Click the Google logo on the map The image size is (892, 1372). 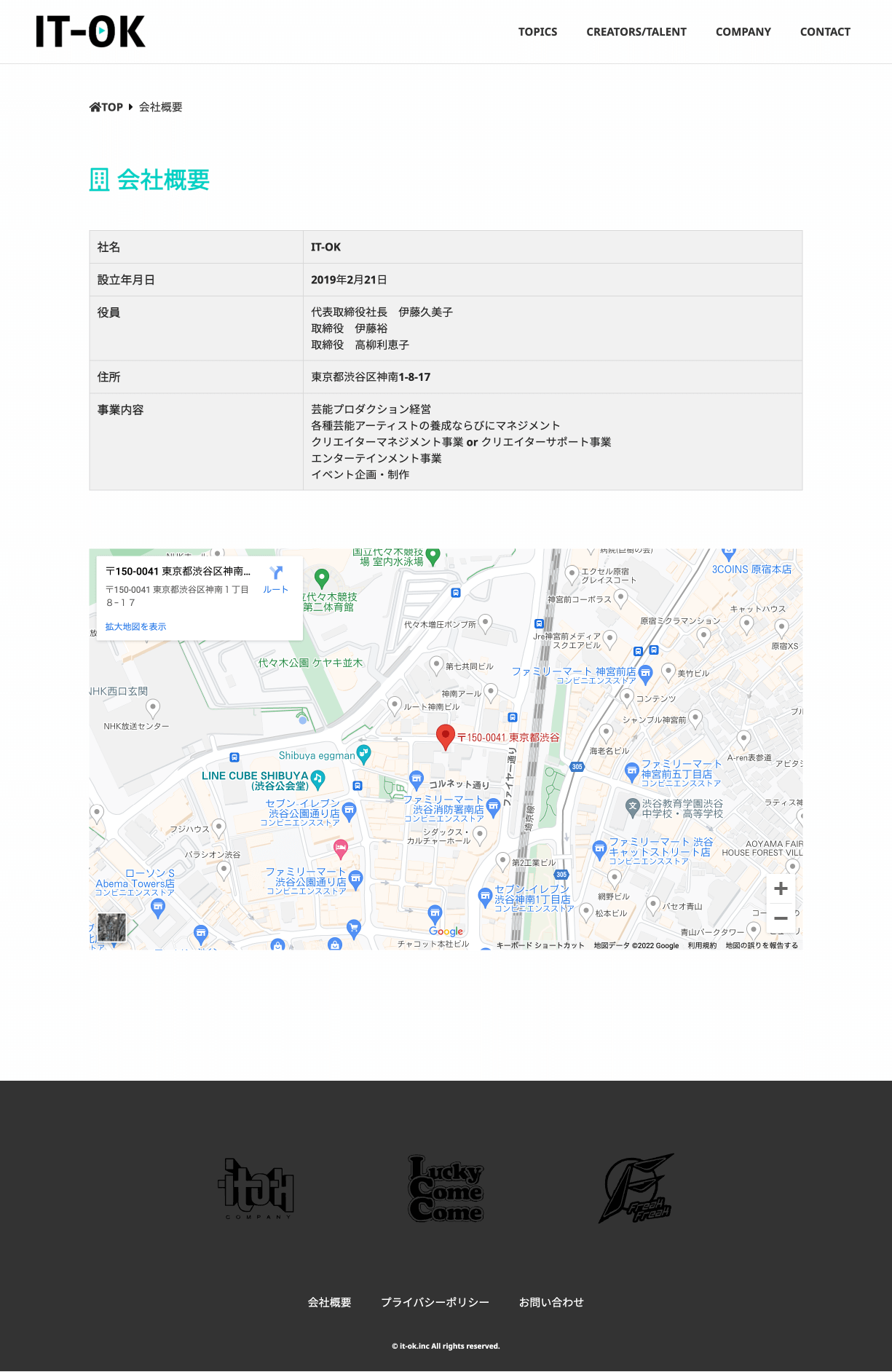(x=446, y=930)
